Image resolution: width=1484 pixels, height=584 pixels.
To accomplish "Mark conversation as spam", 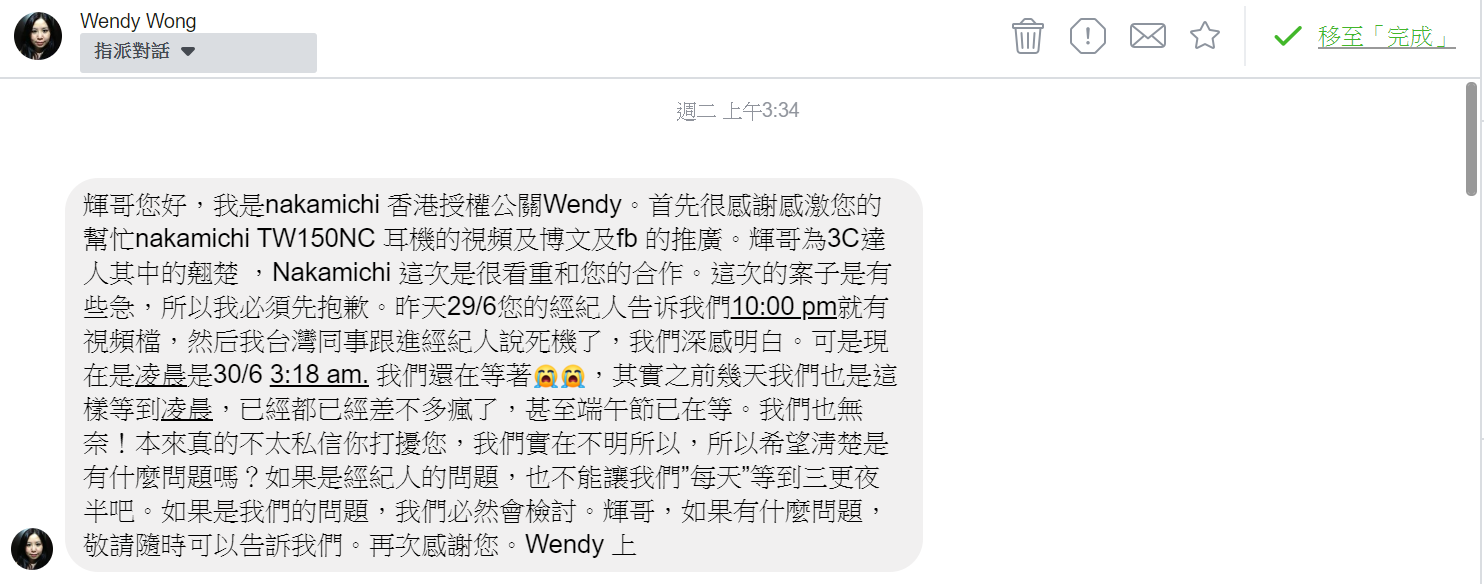I will pos(1087,37).
